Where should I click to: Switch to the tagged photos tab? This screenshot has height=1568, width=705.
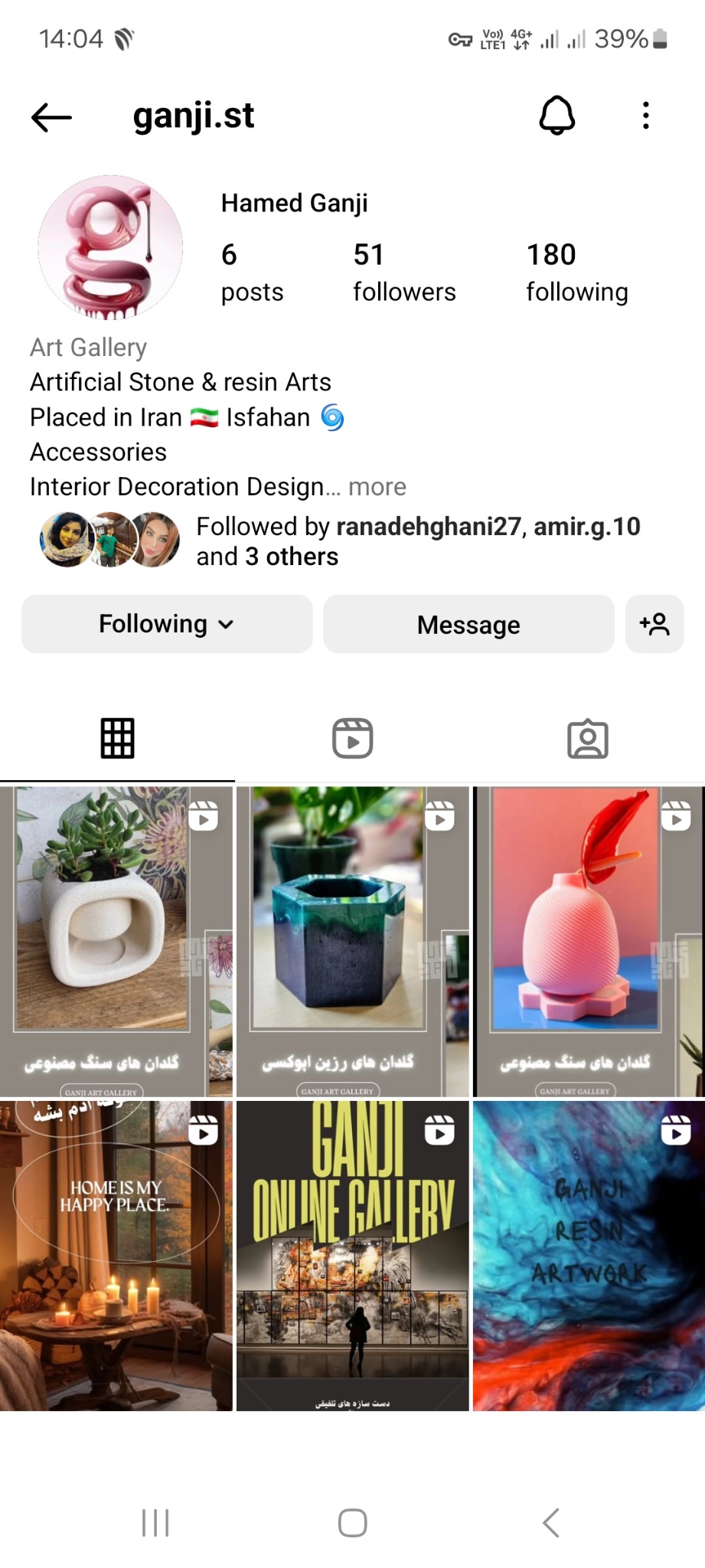pyautogui.click(x=587, y=739)
